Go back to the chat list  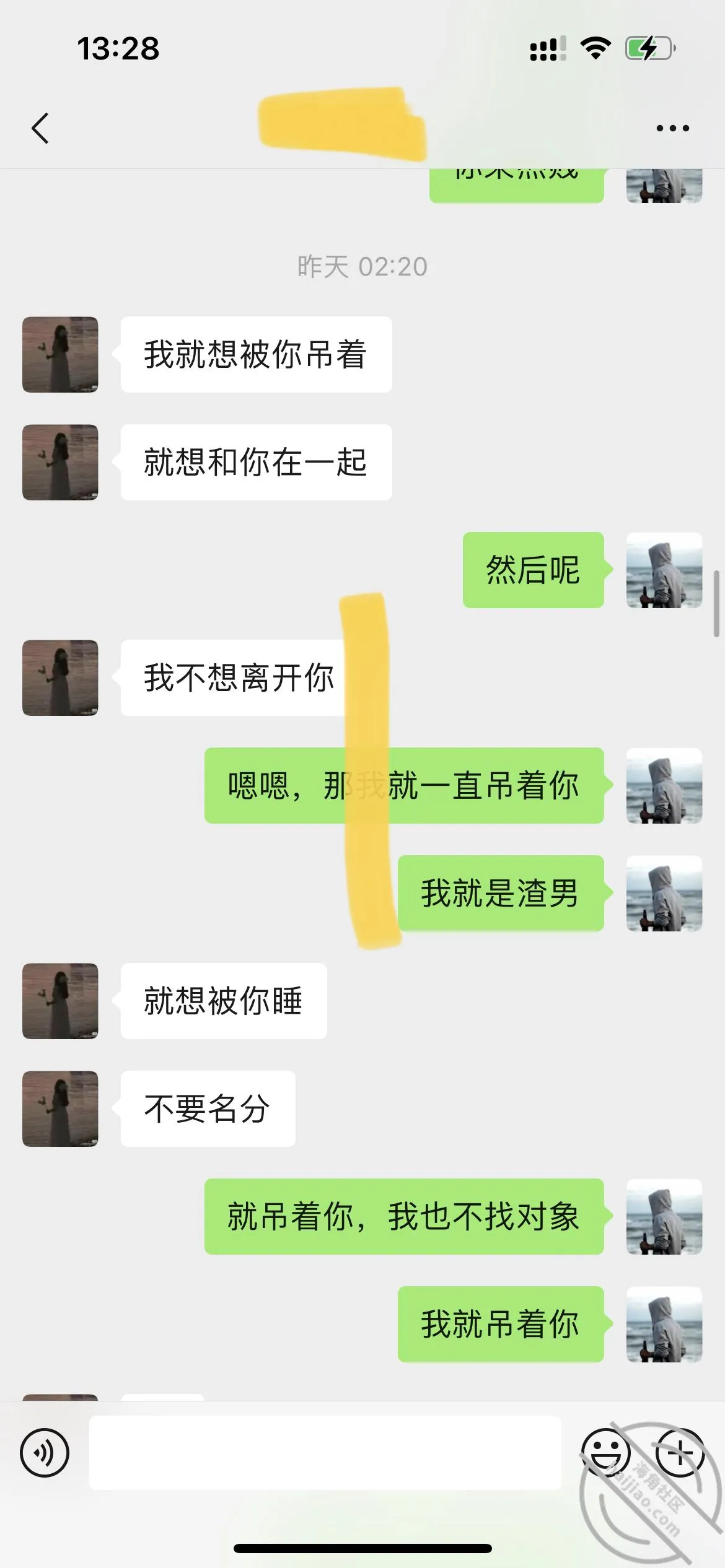tap(40, 128)
